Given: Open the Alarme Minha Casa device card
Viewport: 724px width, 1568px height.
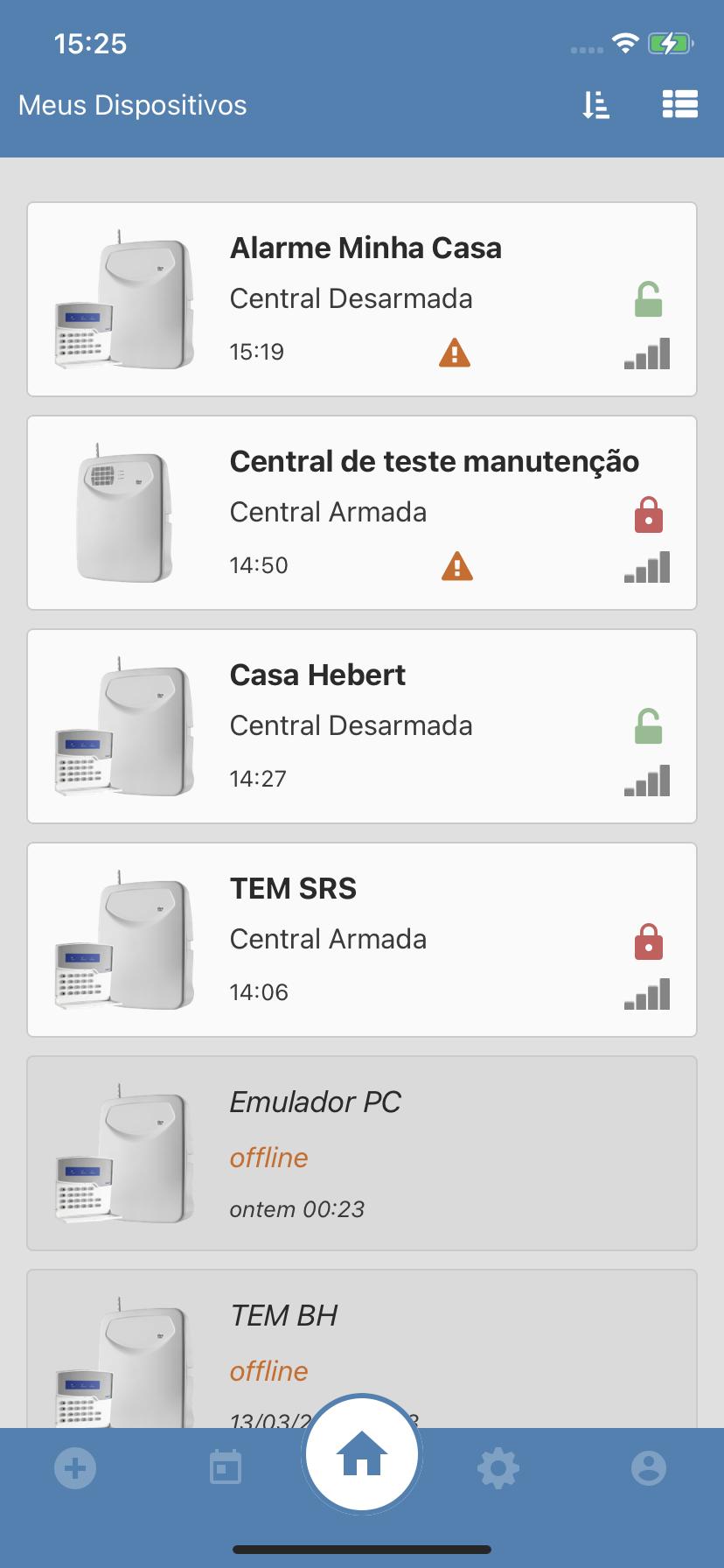Looking at the screenshot, I should pos(362,299).
